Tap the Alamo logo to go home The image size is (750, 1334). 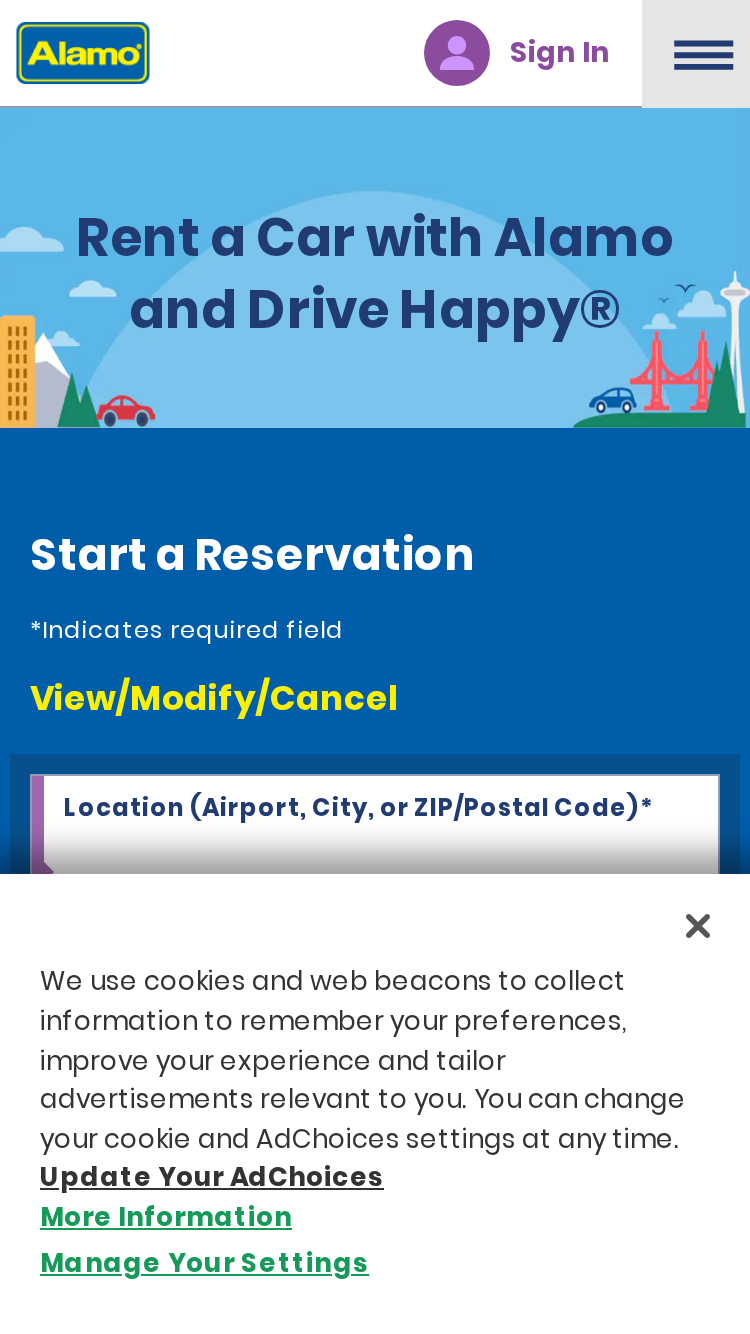pyautogui.click(x=83, y=53)
